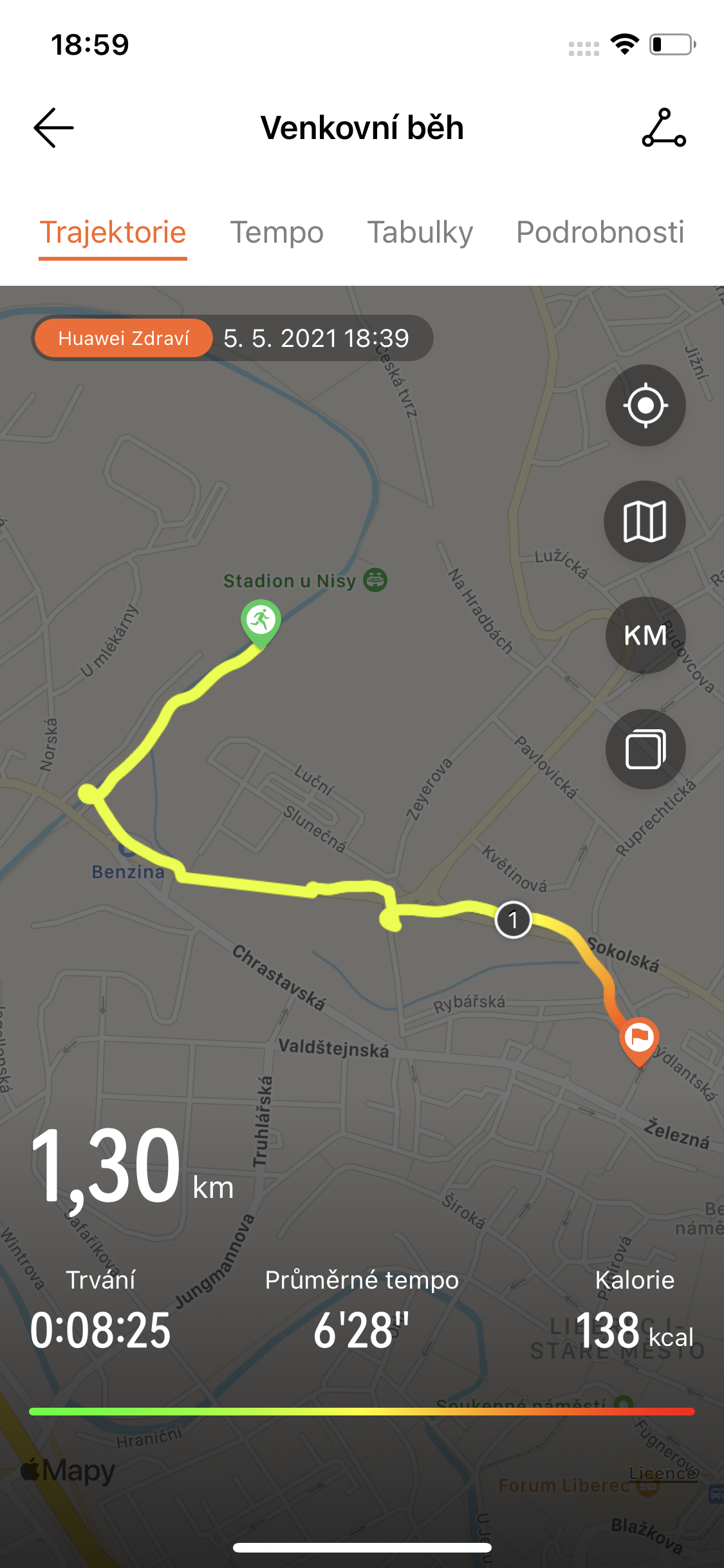Open the Tabulky tab
Viewport: 724px width, 1568px height.
420,232
